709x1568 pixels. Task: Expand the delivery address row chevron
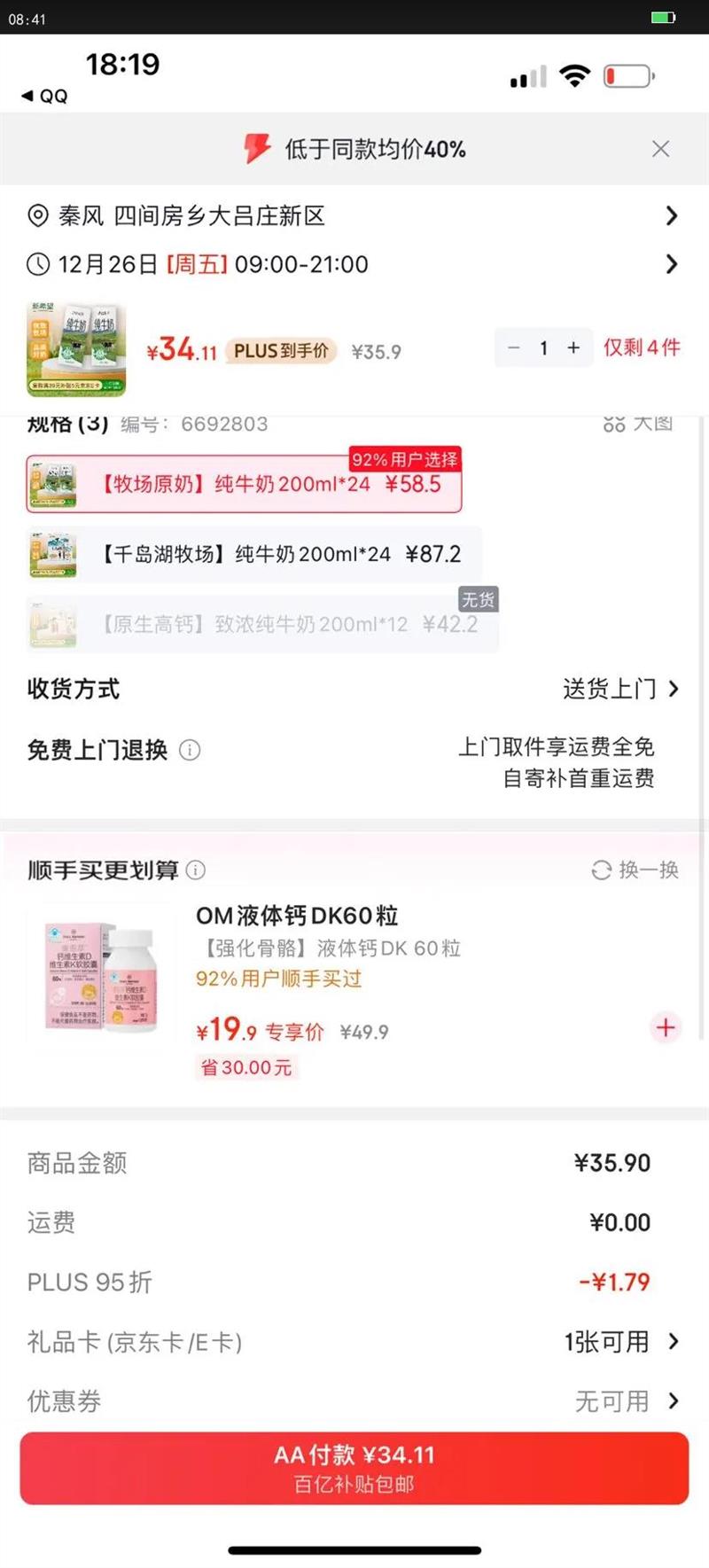pos(673,215)
